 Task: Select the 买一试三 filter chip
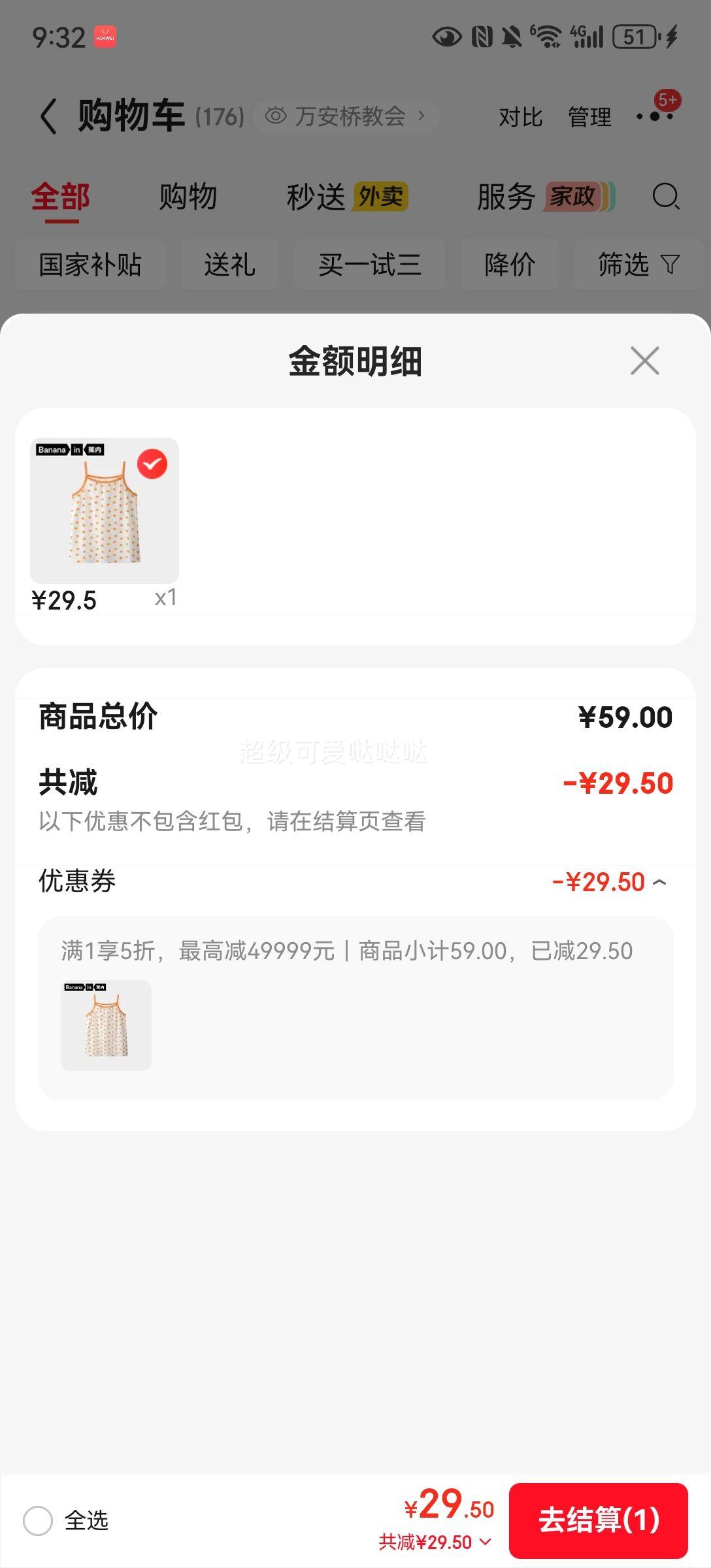(x=369, y=265)
